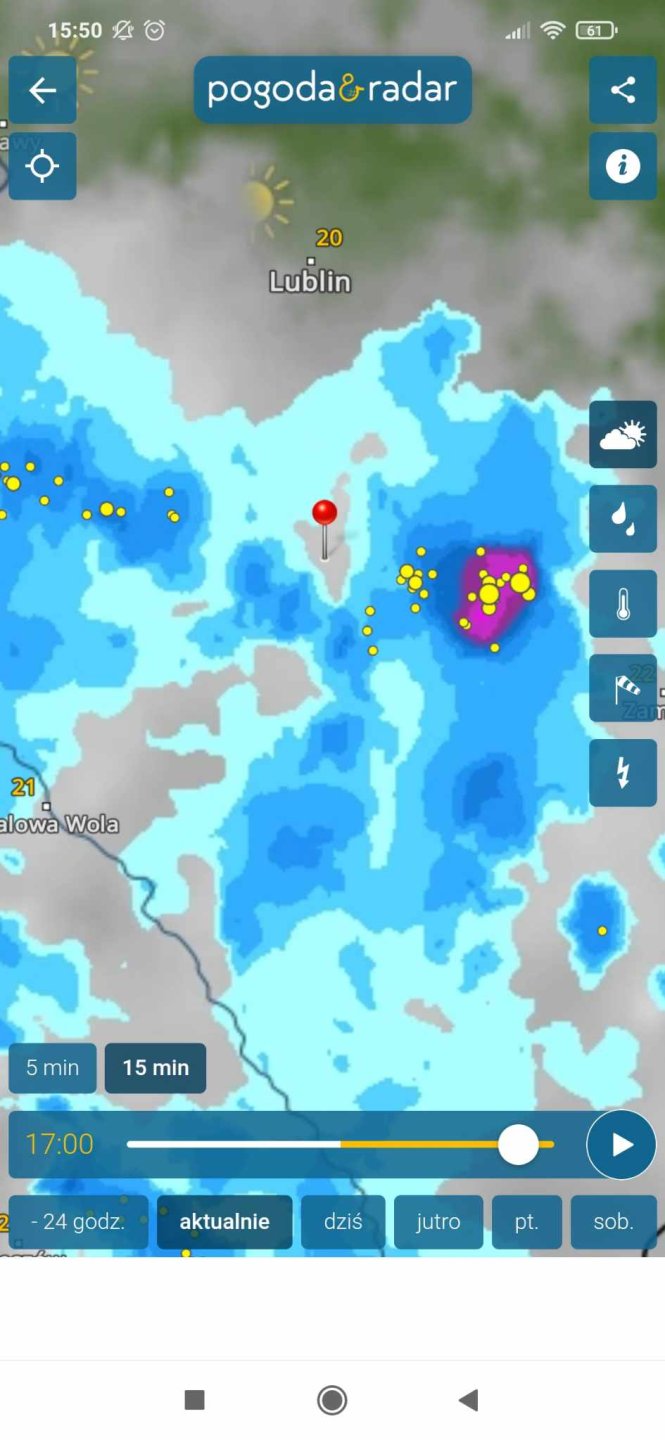Viewport: 665px width, 1440px height.
Task: Select the sob. tab
Action: (613, 1222)
